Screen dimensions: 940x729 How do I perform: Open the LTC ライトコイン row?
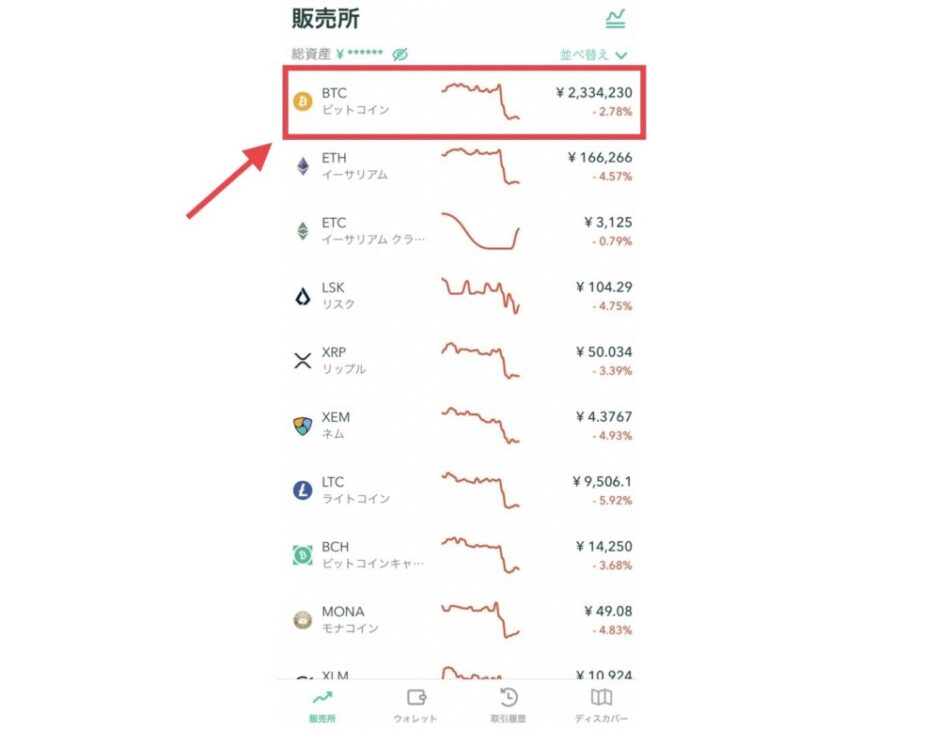tap(462, 490)
